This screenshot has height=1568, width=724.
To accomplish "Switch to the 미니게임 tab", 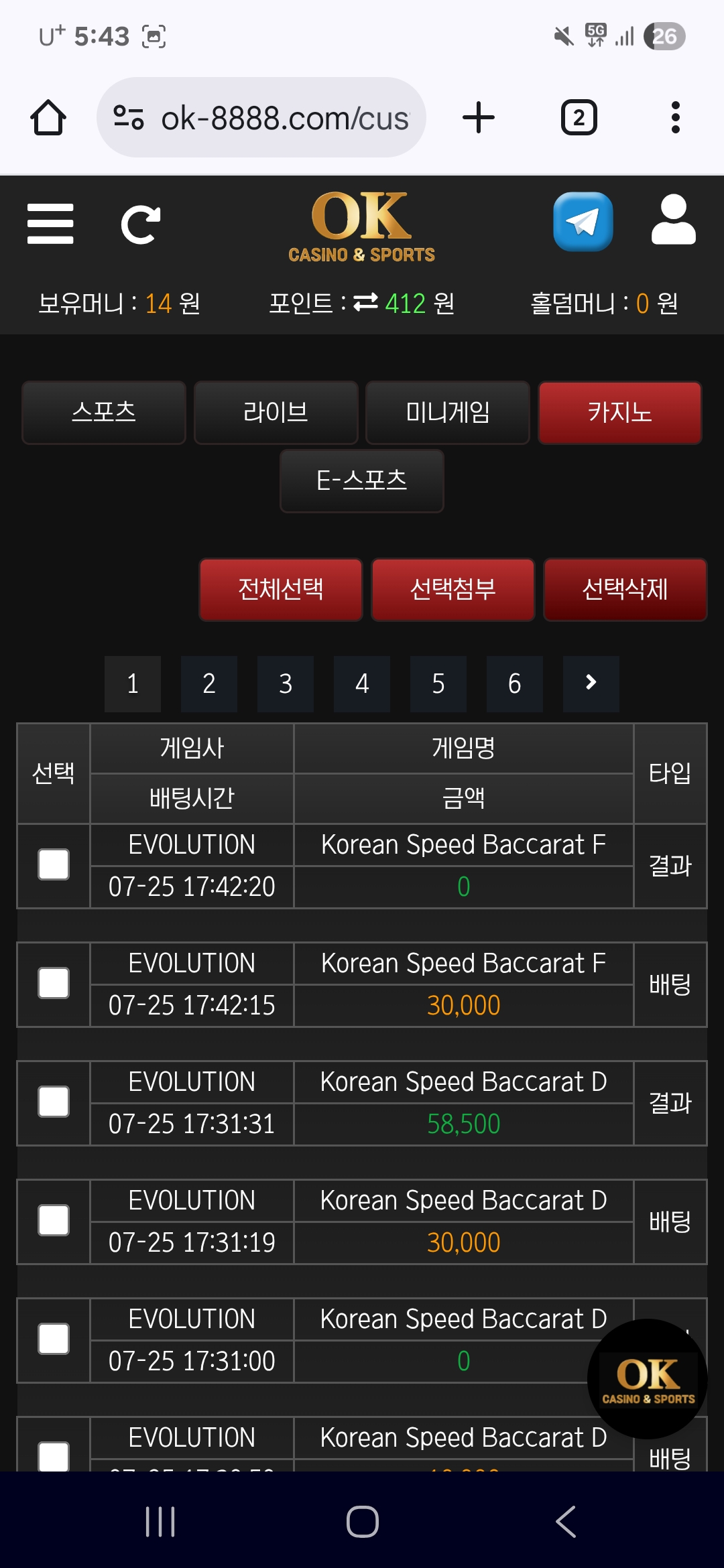I will coord(447,412).
